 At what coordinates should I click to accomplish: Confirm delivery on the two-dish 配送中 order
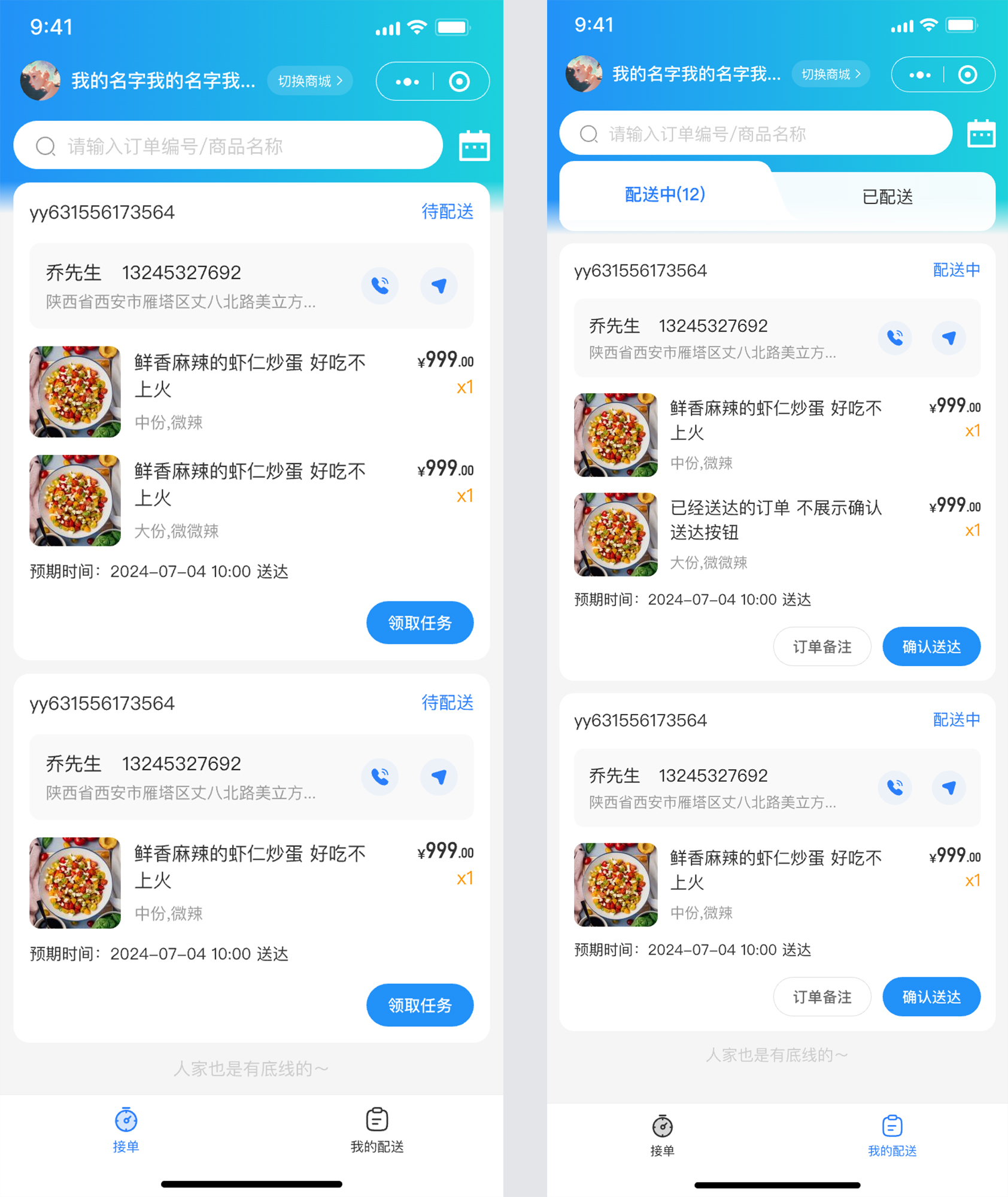click(931, 647)
